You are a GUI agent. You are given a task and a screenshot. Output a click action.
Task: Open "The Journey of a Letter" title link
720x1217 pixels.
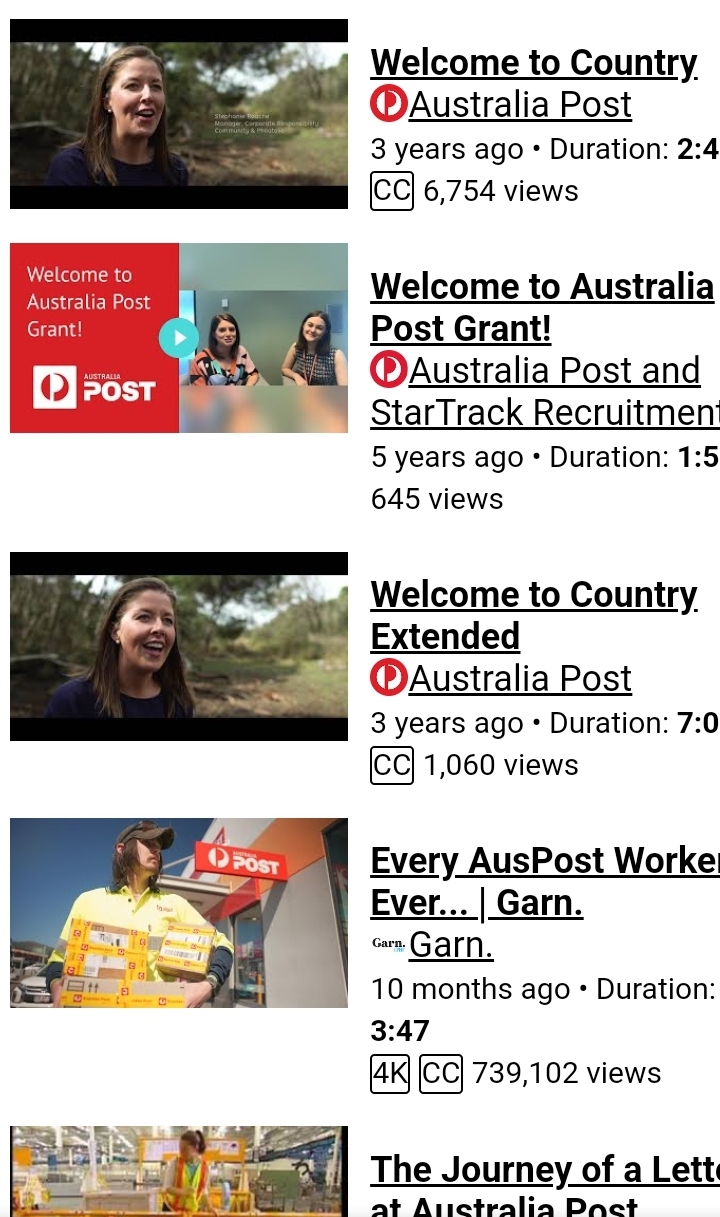[545, 1188]
